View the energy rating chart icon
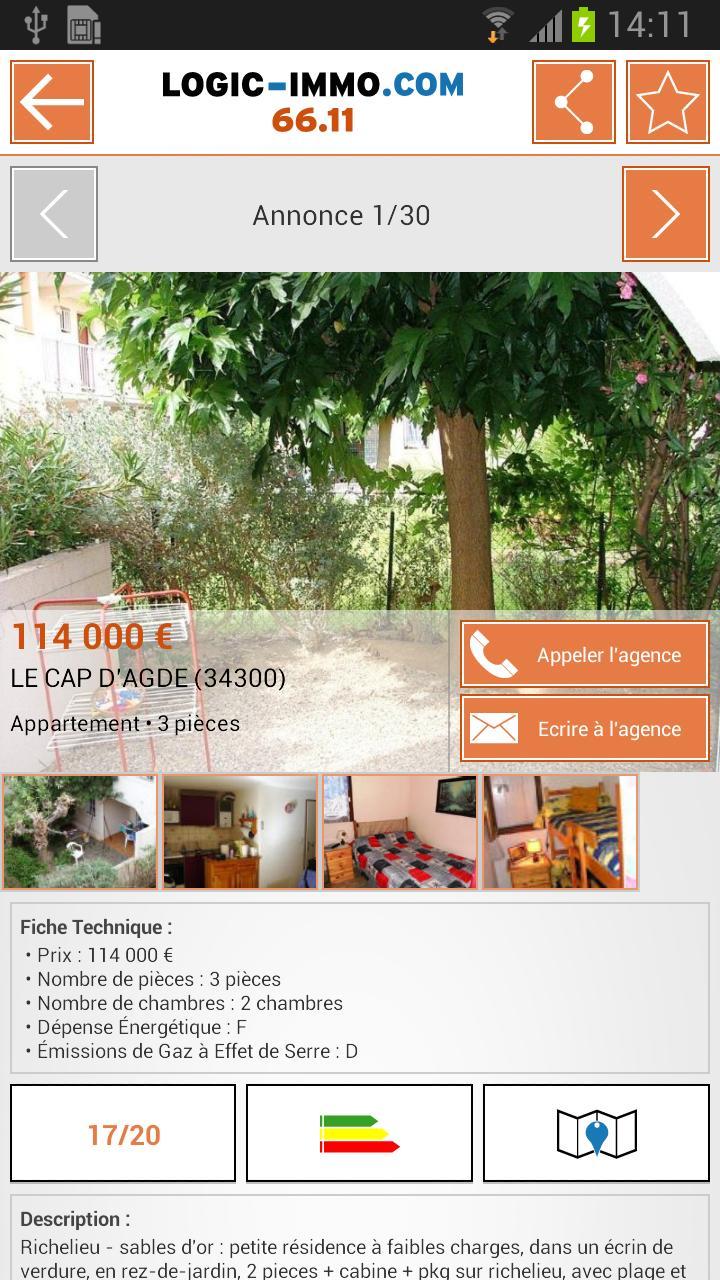This screenshot has width=720, height=1280. [x=359, y=1132]
